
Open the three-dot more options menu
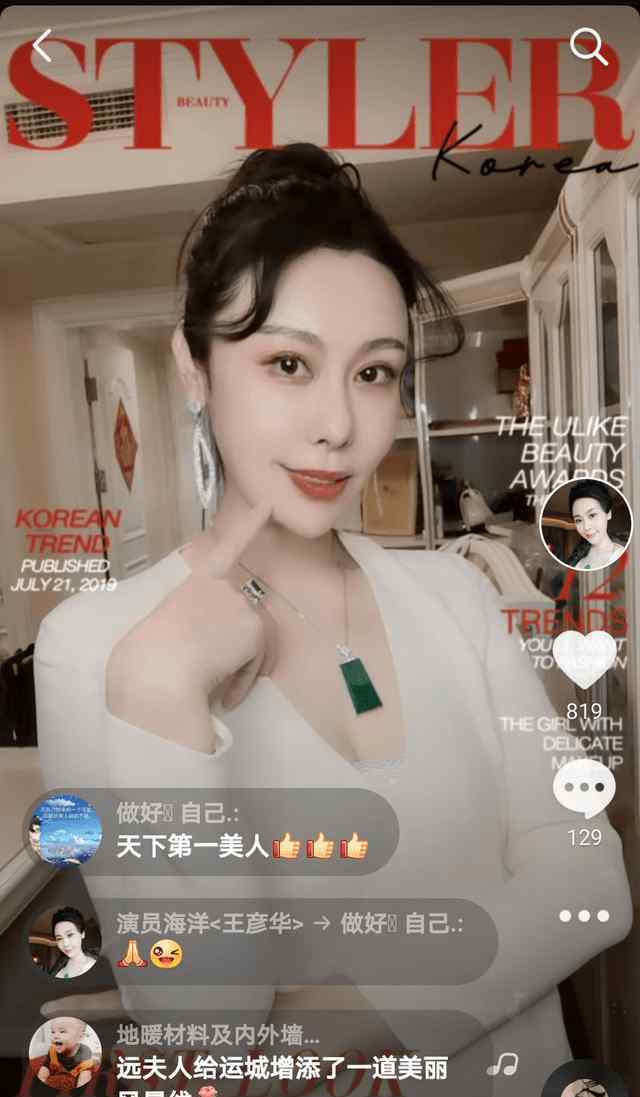tap(584, 916)
